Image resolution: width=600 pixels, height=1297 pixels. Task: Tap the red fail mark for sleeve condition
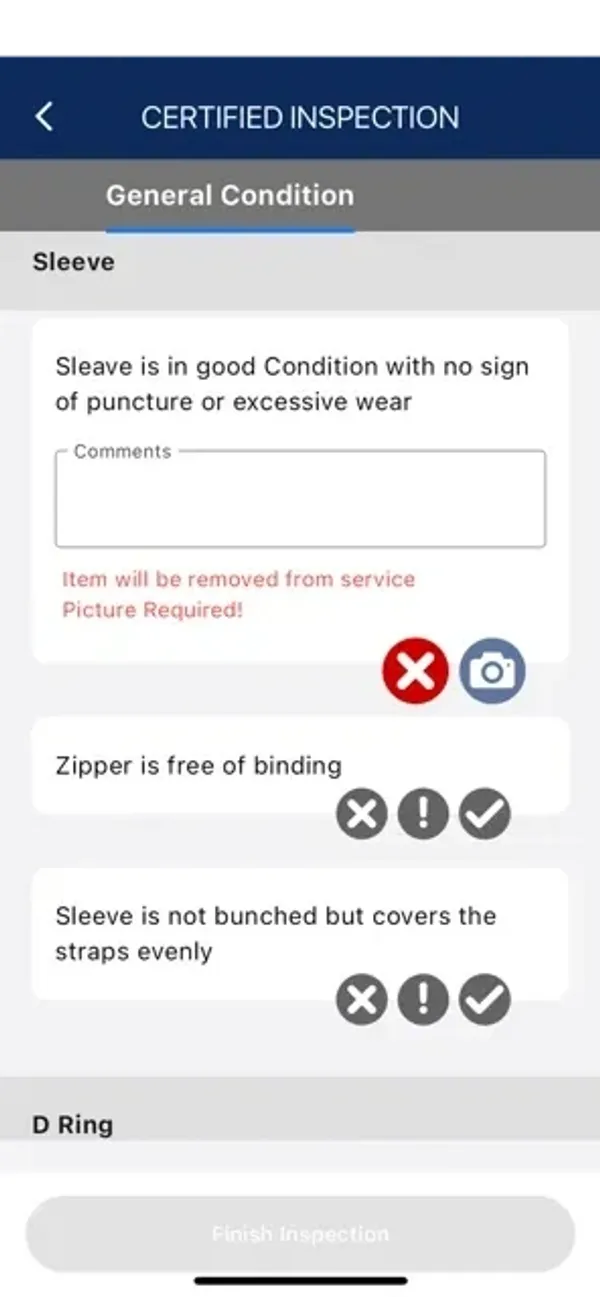(x=415, y=672)
